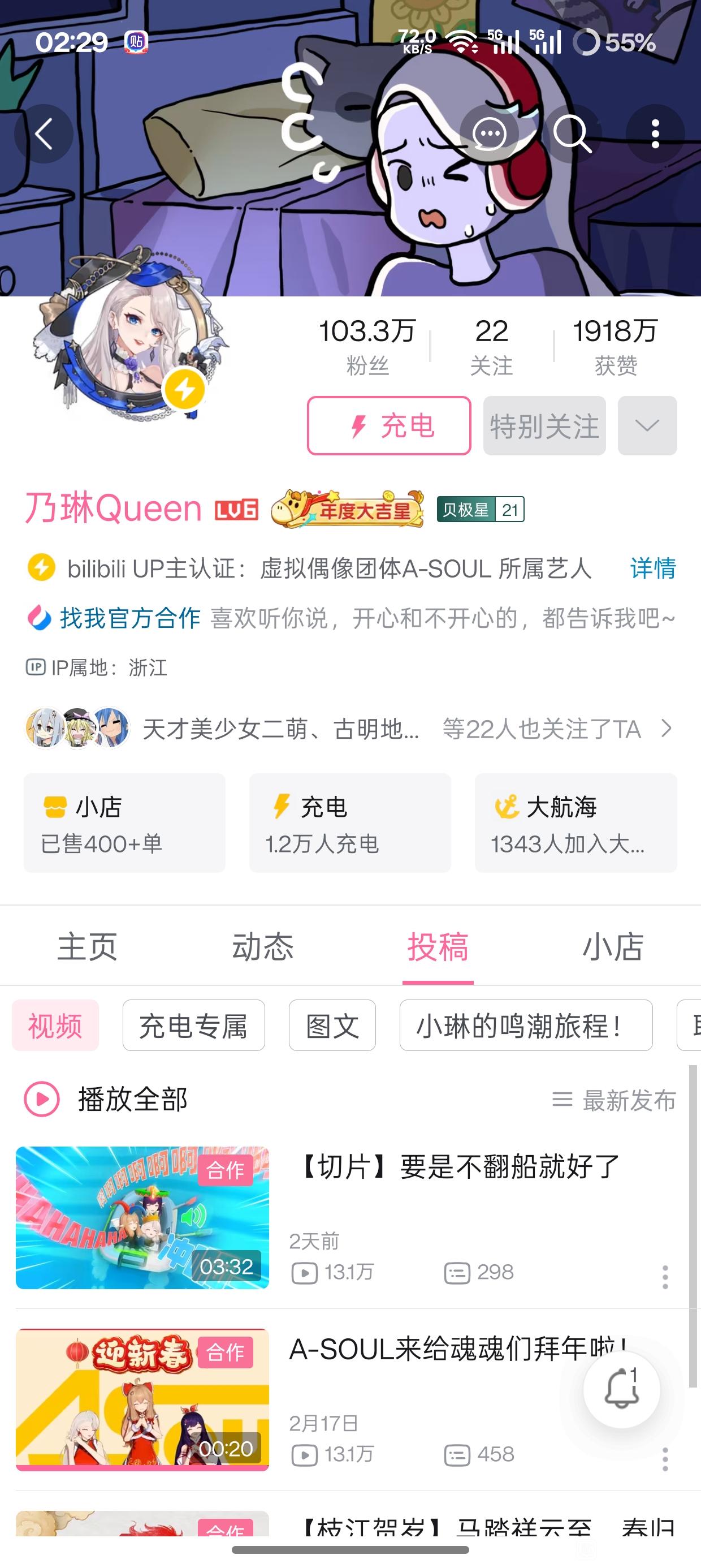Open search on this profile

[572, 134]
